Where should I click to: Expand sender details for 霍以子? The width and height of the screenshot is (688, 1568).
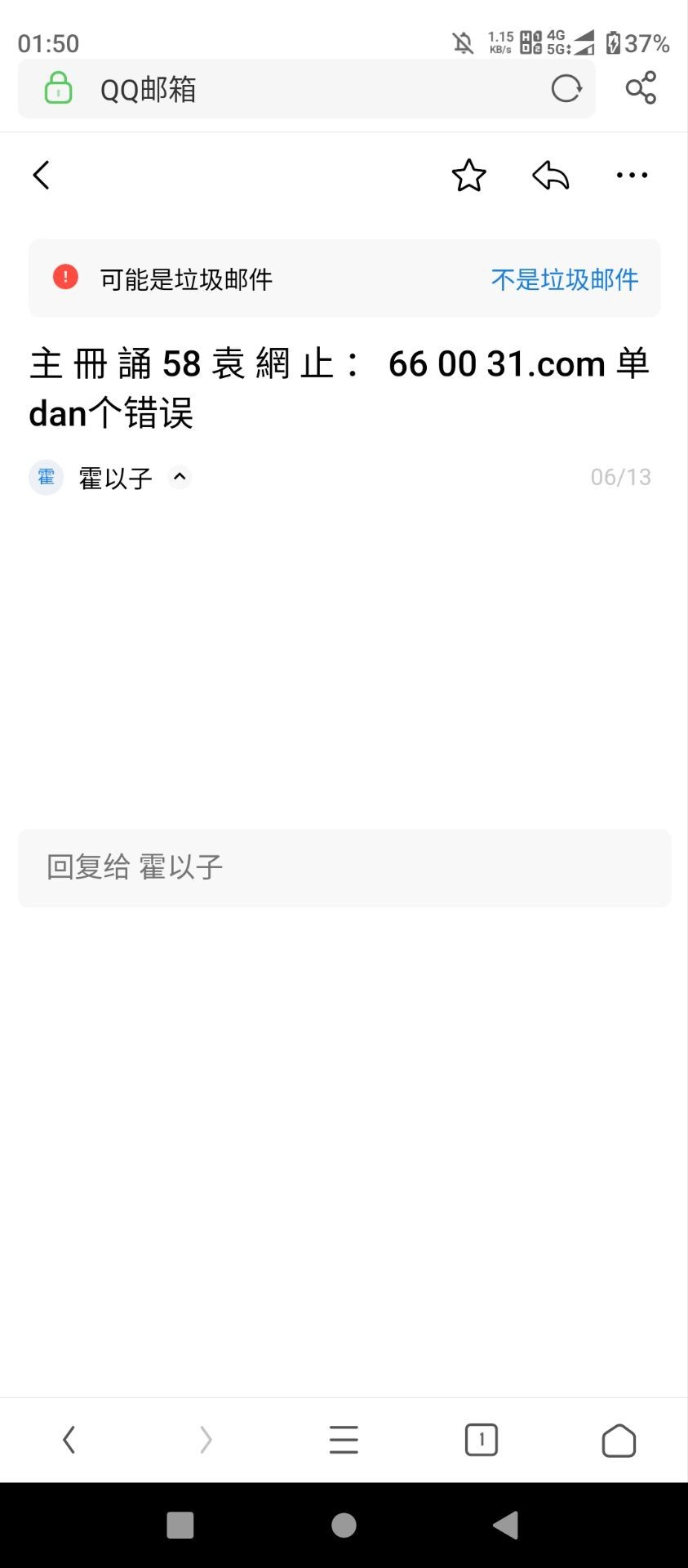[x=180, y=477]
